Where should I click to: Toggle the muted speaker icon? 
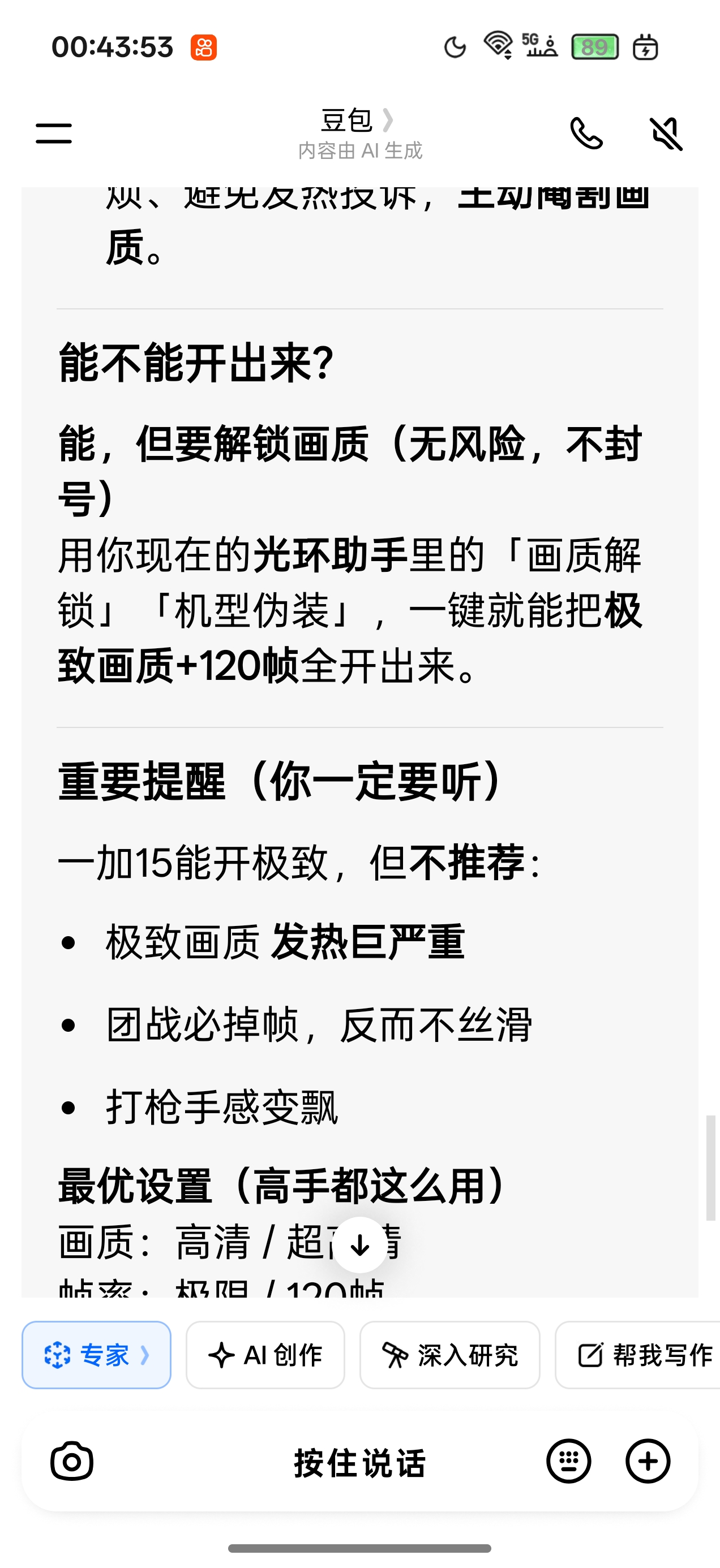tap(666, 133)
